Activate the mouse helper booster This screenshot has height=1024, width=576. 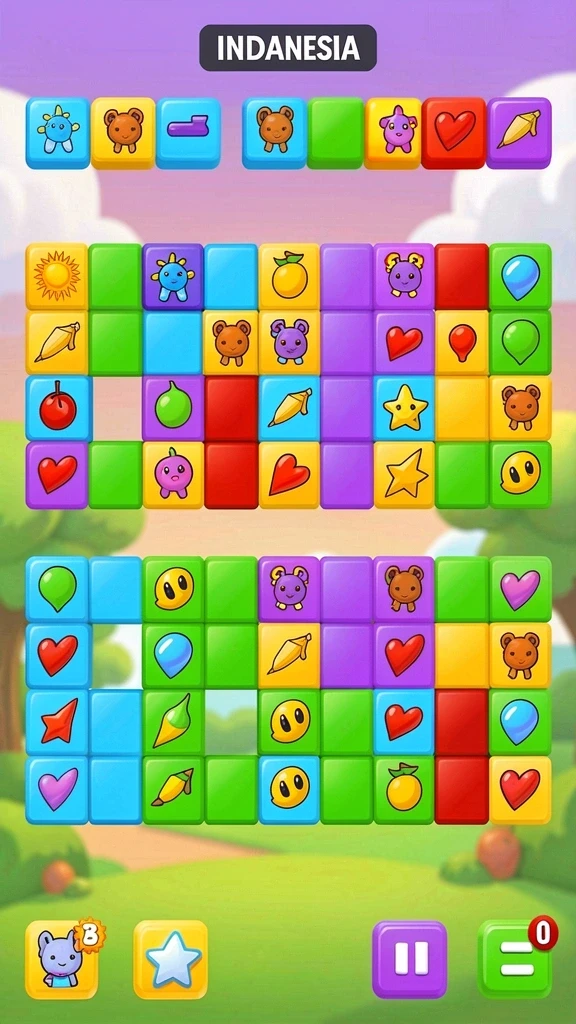[61, 958]
